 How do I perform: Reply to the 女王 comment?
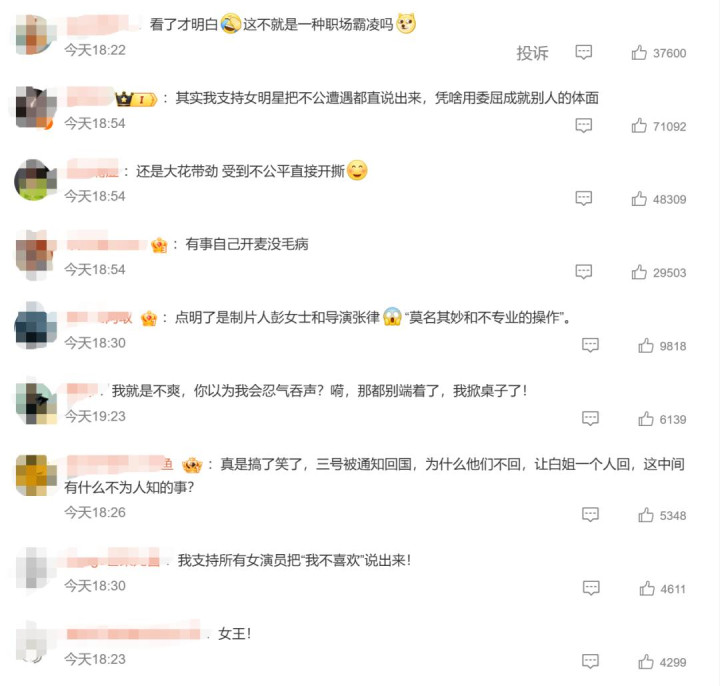(590, 661)
